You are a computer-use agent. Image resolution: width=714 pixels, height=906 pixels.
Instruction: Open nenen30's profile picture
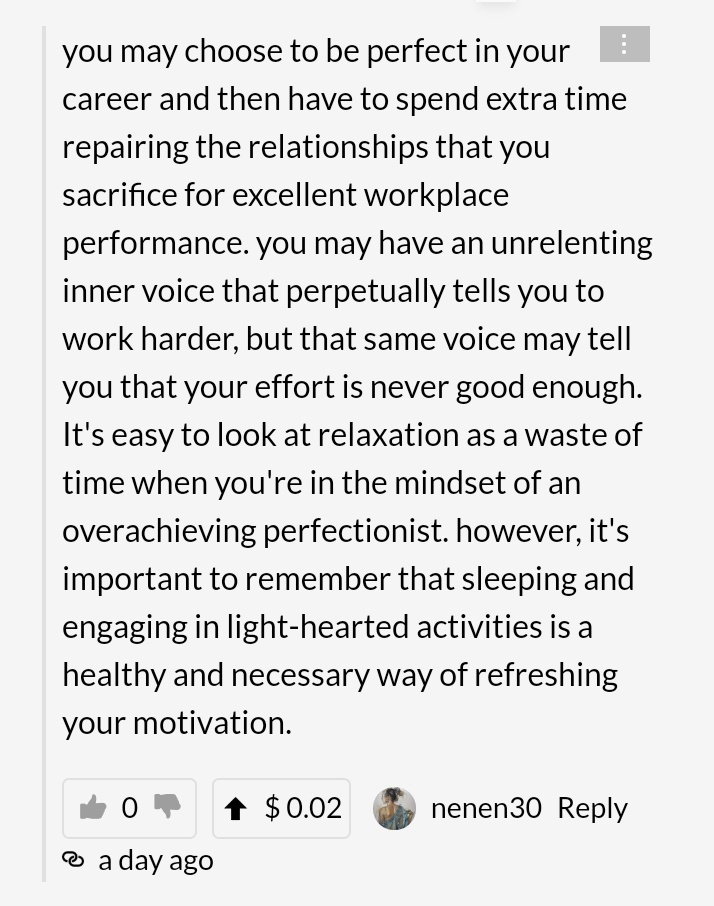(395, 808)
